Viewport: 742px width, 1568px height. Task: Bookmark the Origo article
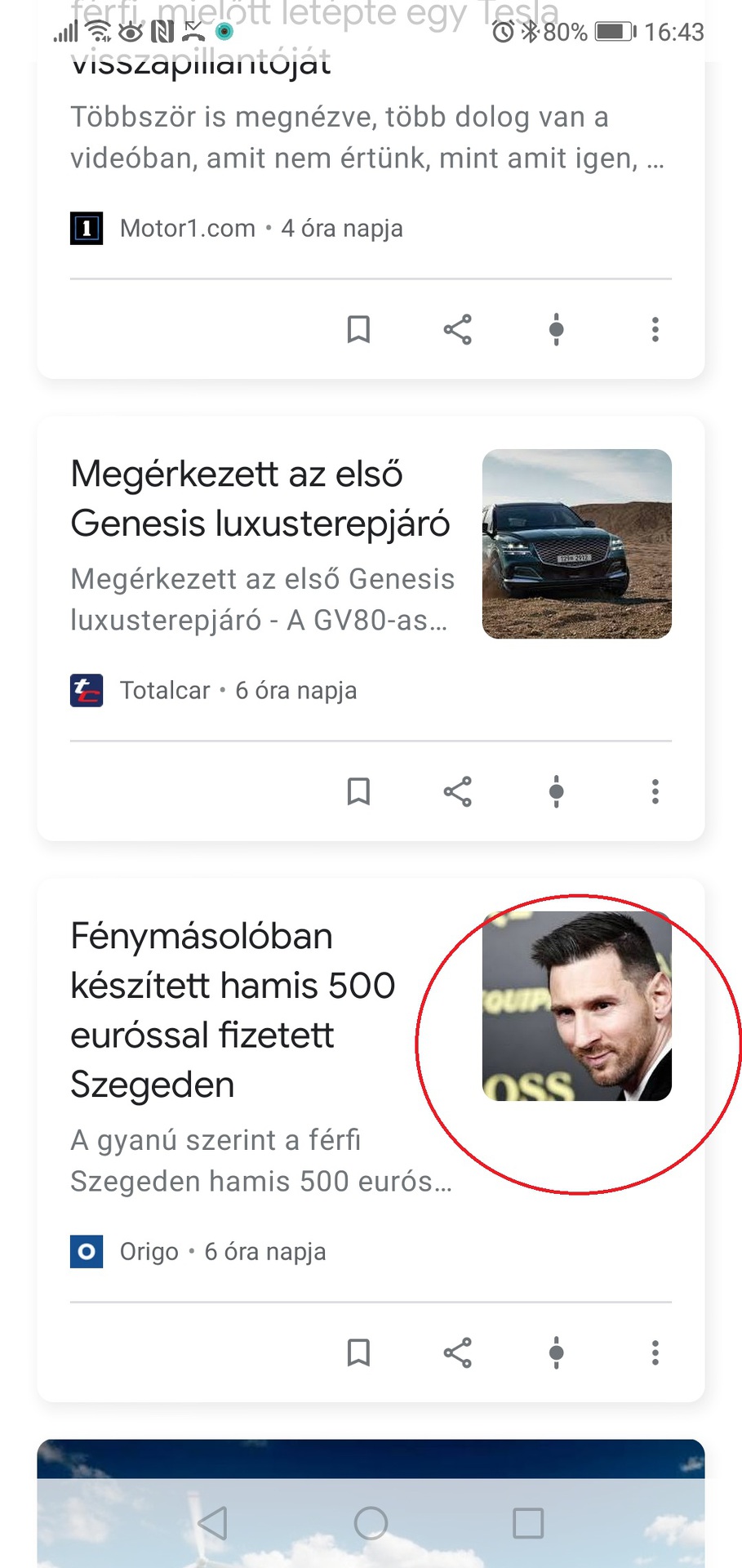pyautogui.click(x=358, y=1352)
